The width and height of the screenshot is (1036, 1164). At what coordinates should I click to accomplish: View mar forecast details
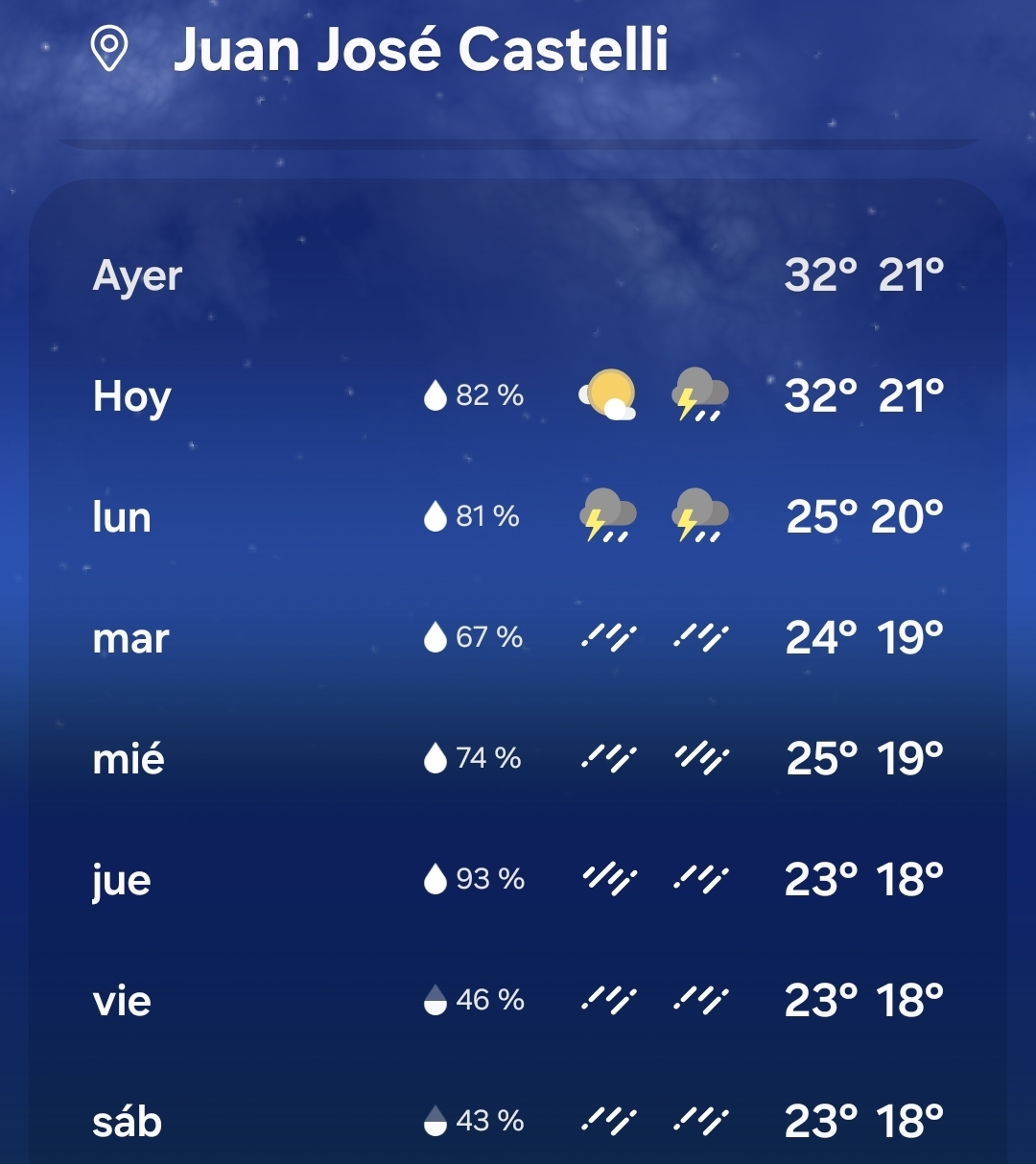tap(518, 637)
